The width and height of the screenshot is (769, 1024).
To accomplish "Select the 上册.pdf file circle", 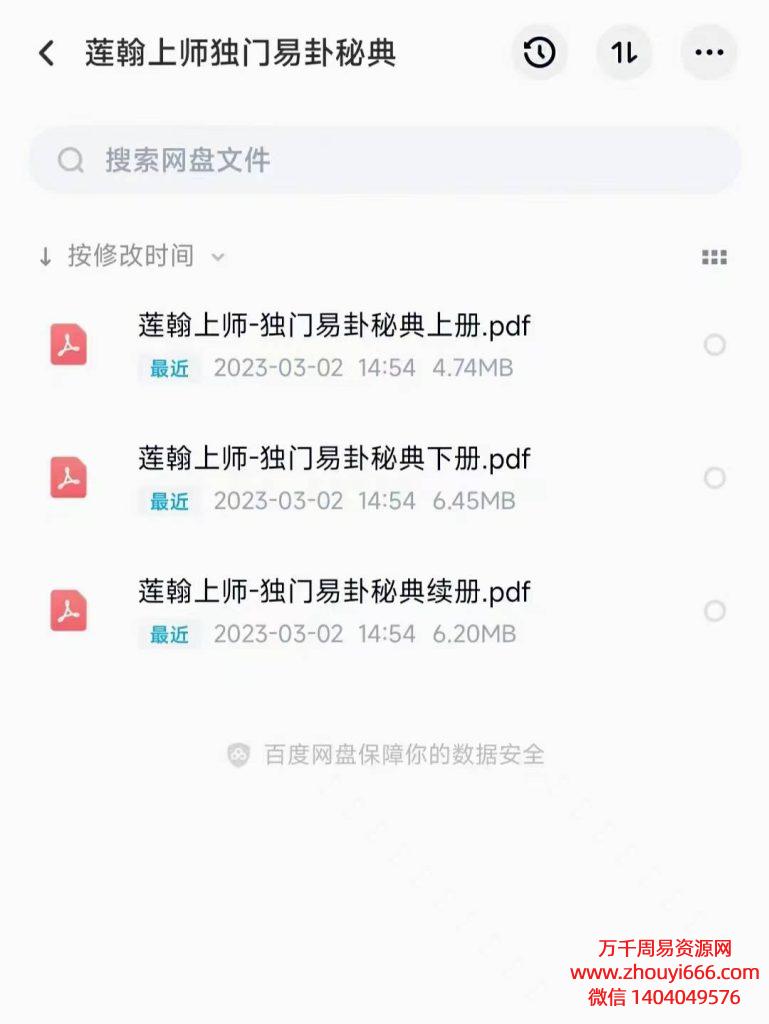I will point(714,345).
